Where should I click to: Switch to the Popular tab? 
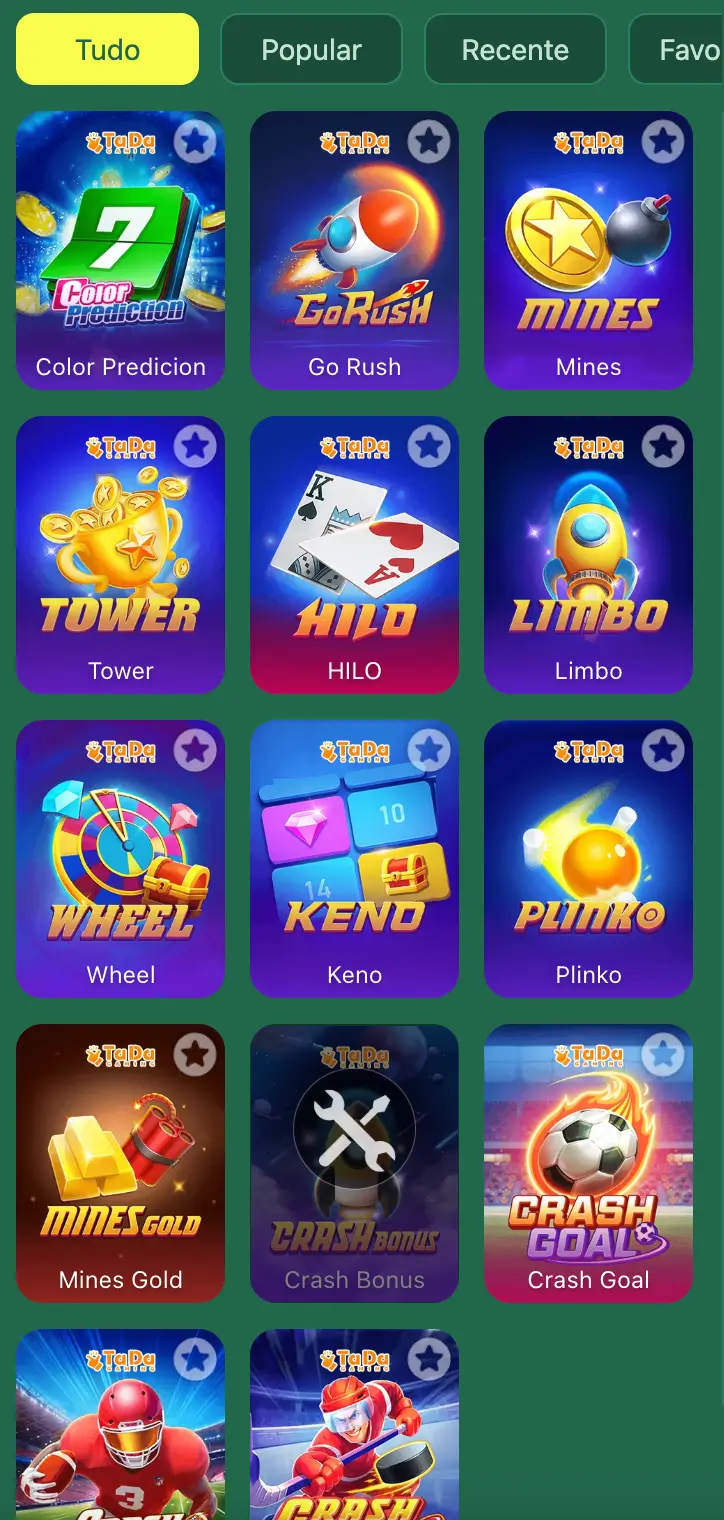point(311,50)
